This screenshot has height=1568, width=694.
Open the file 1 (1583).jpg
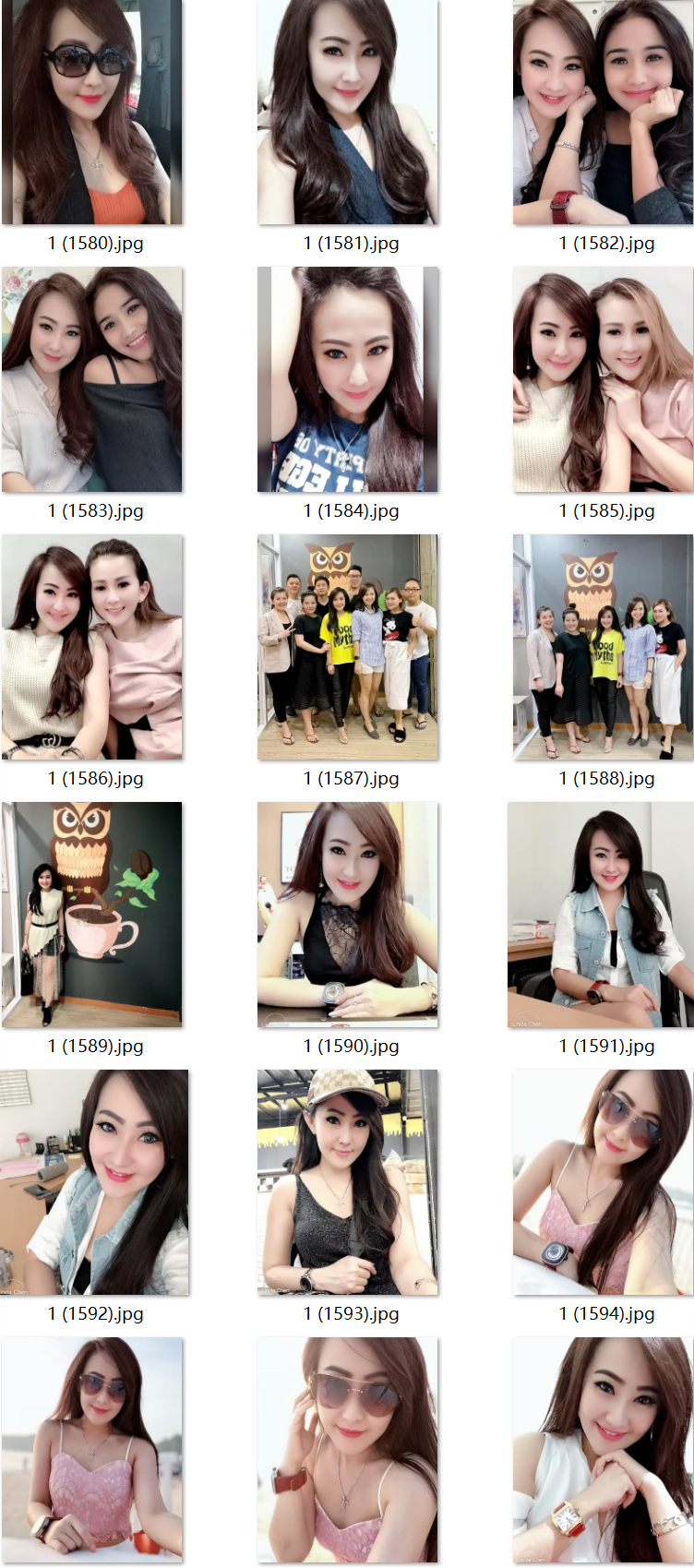point(92,379)
